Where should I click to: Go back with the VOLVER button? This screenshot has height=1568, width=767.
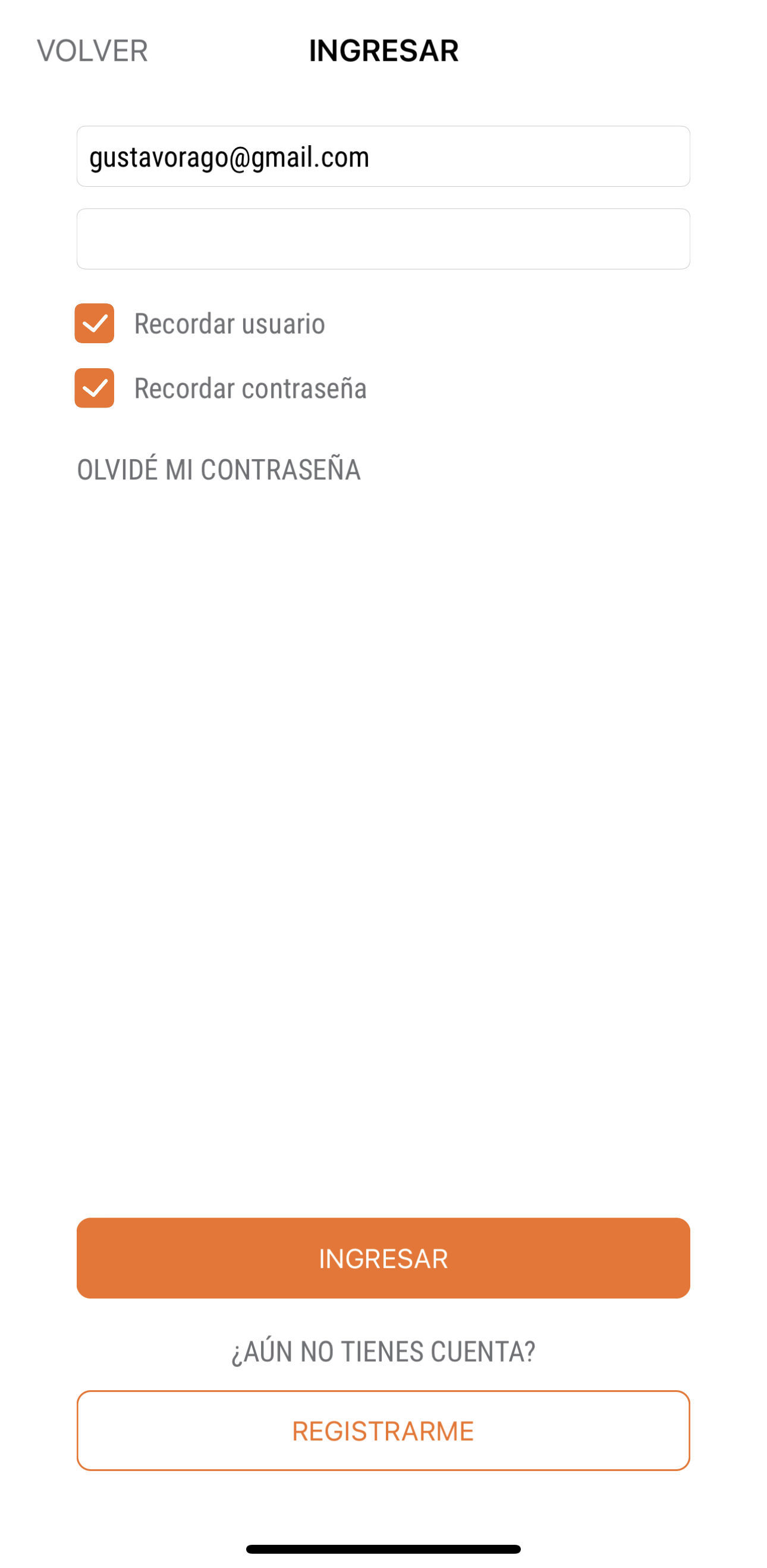coord(92,51)
